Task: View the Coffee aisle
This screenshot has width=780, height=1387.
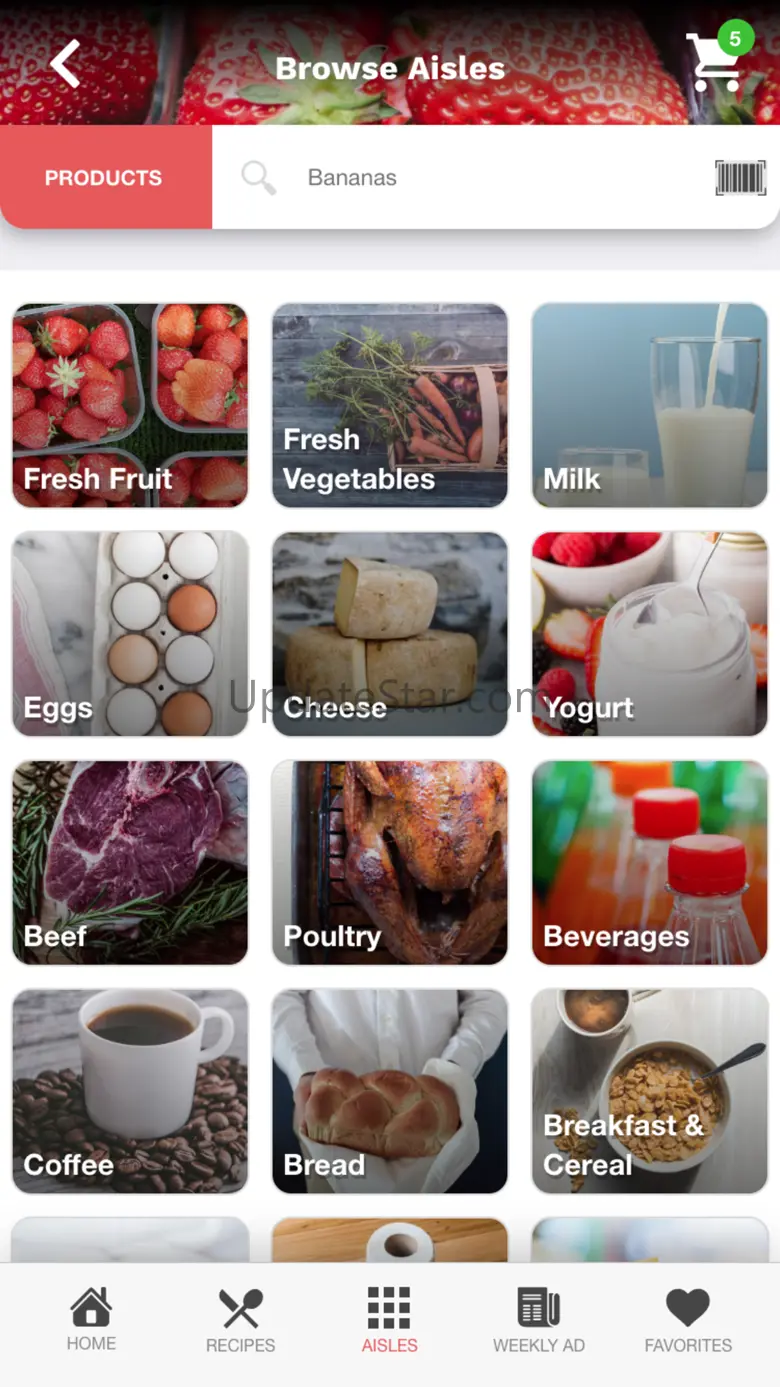Action: pos(130,1091)
